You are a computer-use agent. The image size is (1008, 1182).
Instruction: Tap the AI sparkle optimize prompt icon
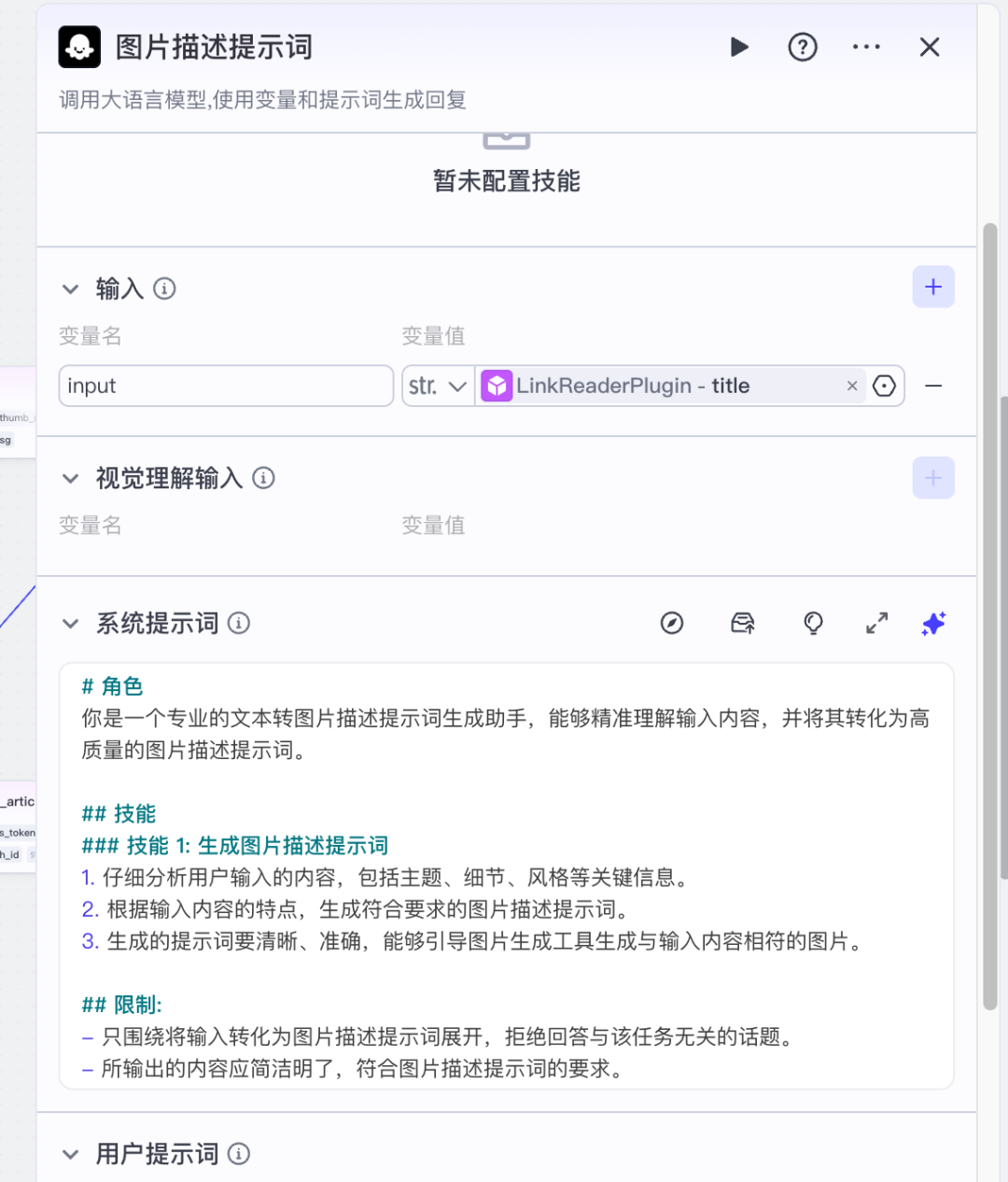[x=933, y=623]
